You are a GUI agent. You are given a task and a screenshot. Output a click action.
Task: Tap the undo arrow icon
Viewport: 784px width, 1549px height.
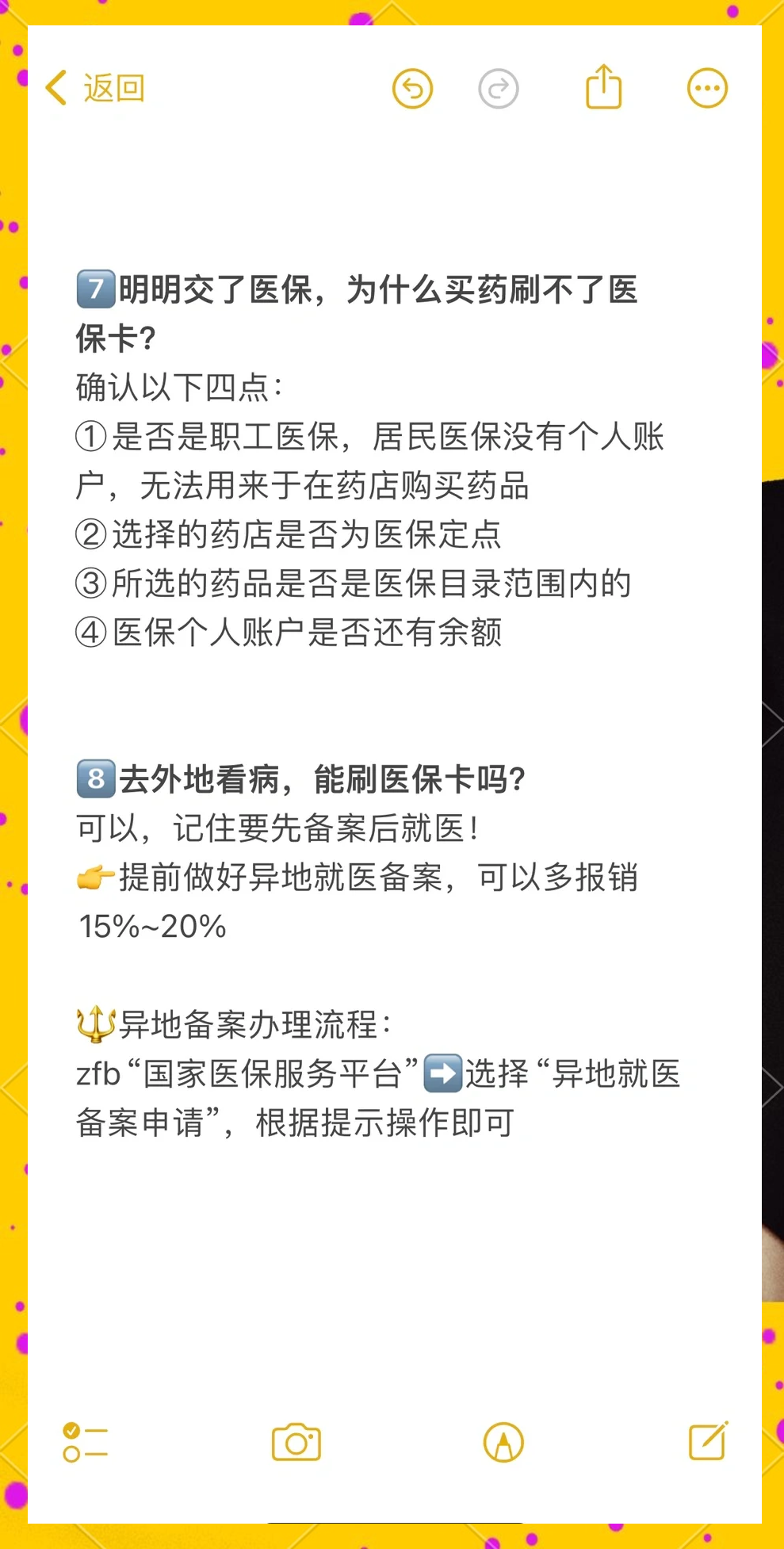(412, 88)
